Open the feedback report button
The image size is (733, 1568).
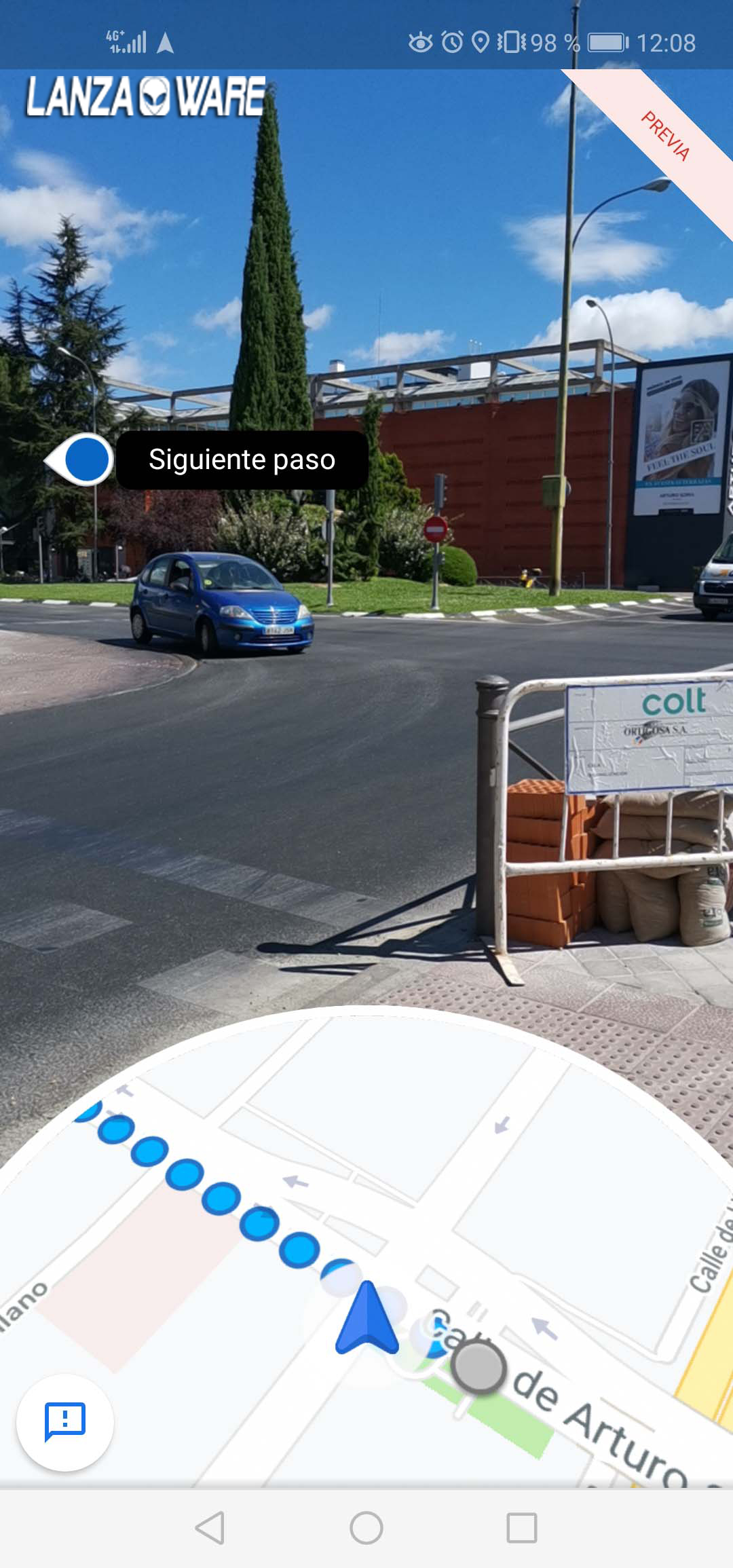65,1422
